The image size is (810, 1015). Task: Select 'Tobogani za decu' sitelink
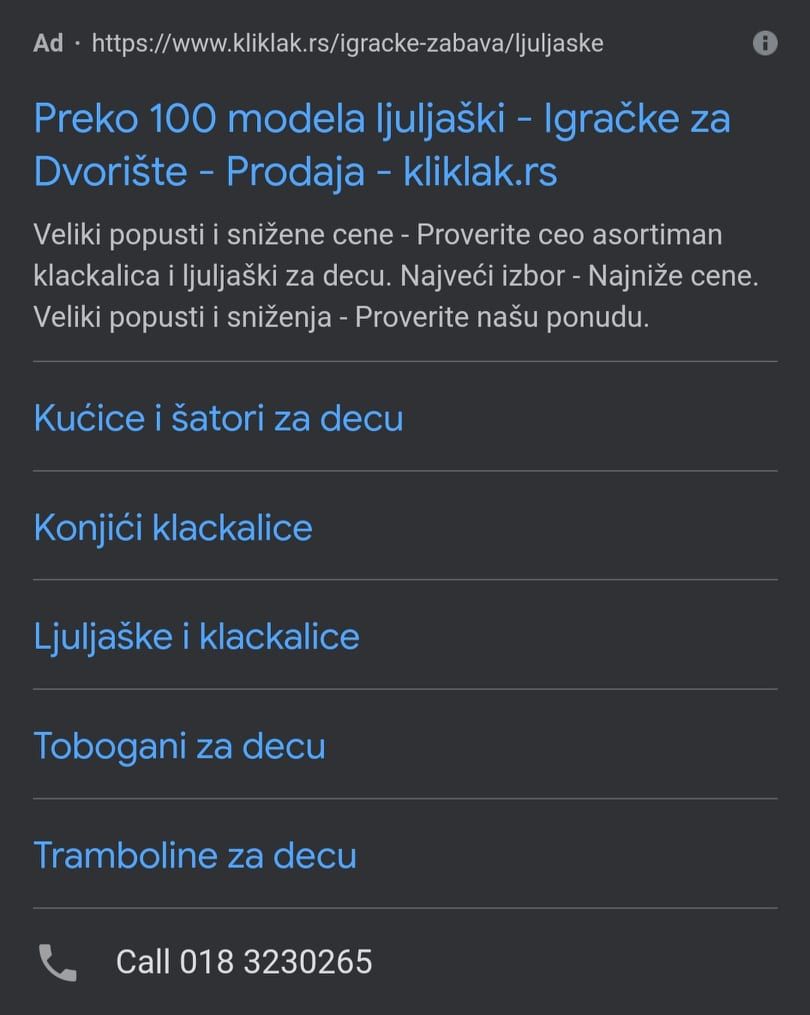tap(179, 746)
